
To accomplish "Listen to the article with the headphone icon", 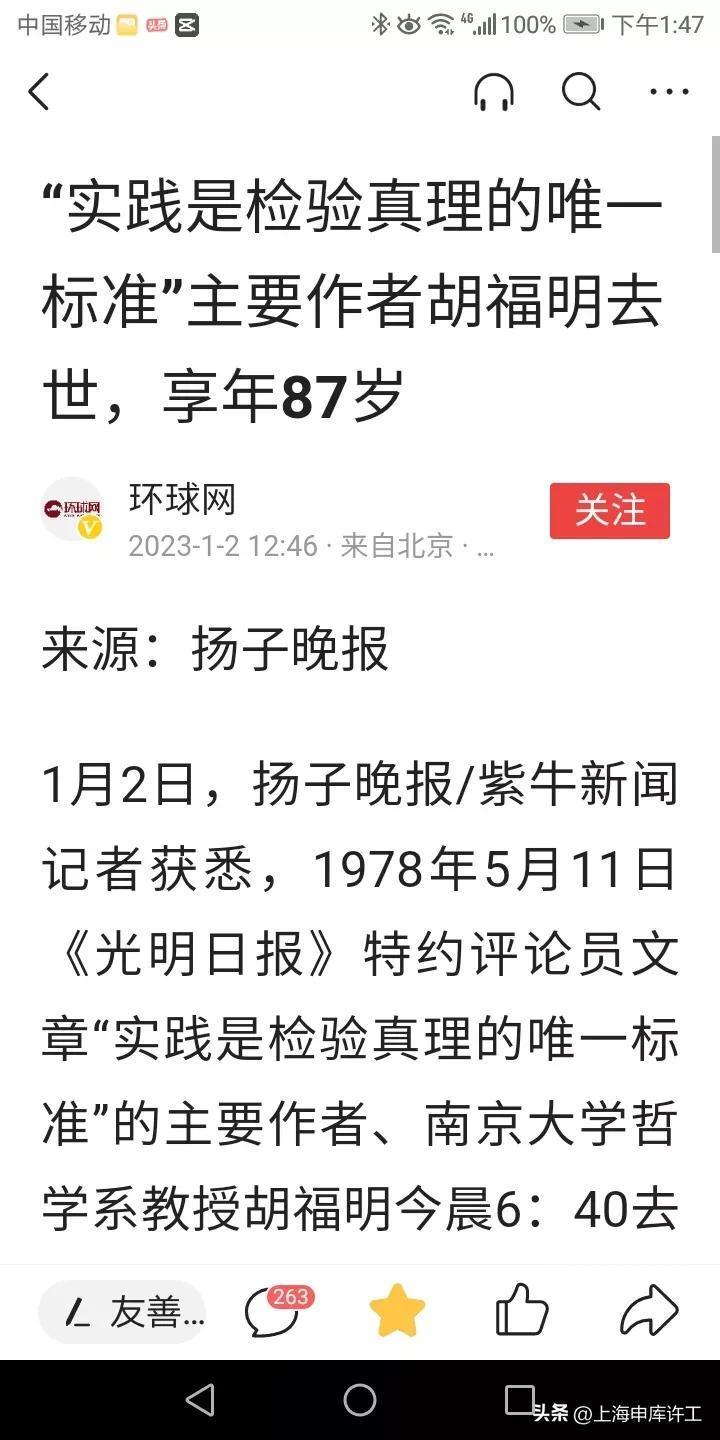I will tap(493, 92).
